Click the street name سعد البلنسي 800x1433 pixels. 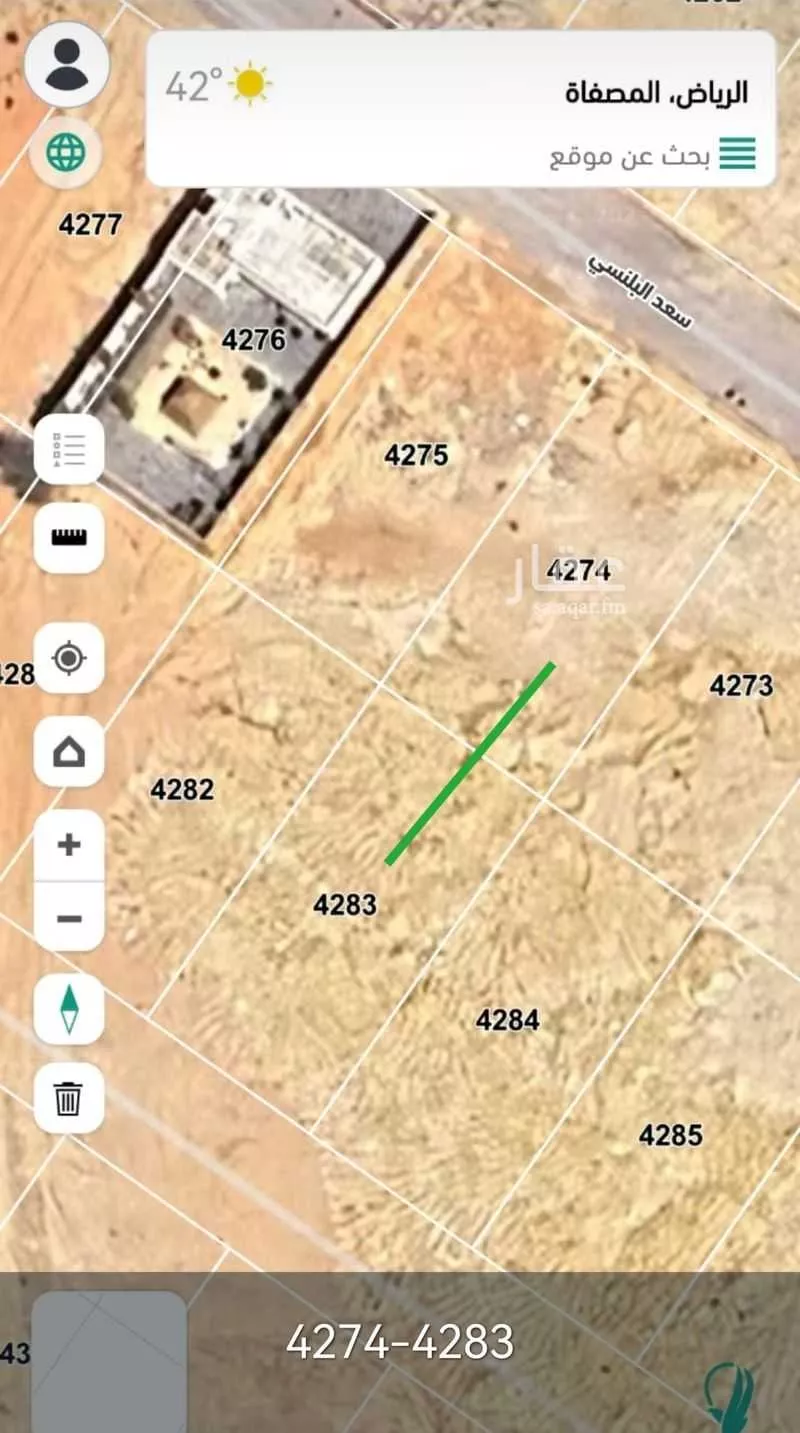pos(640,295)
